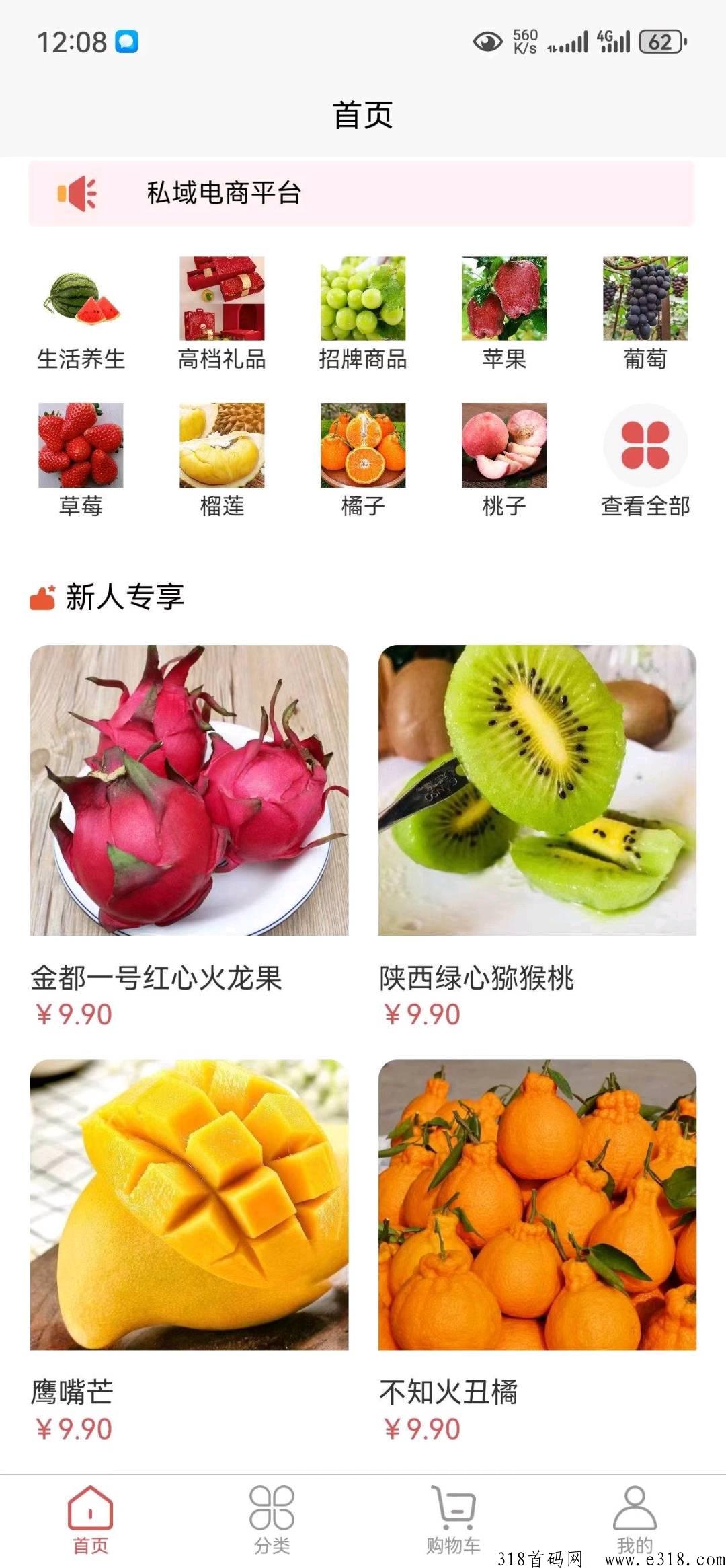
Task: Browse the 苹果 category
Action: point(504,313)
